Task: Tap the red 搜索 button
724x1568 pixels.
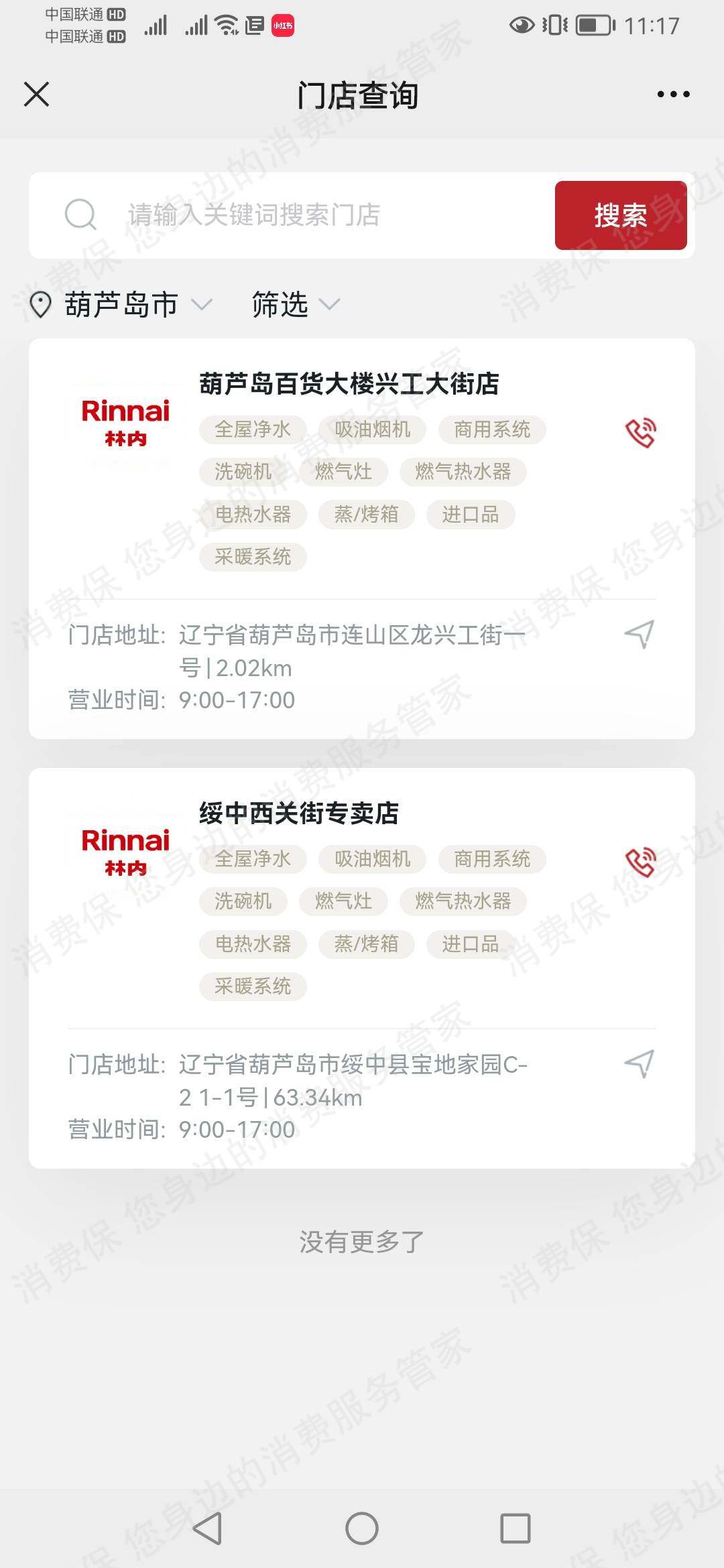Action: tap(620, 216)
